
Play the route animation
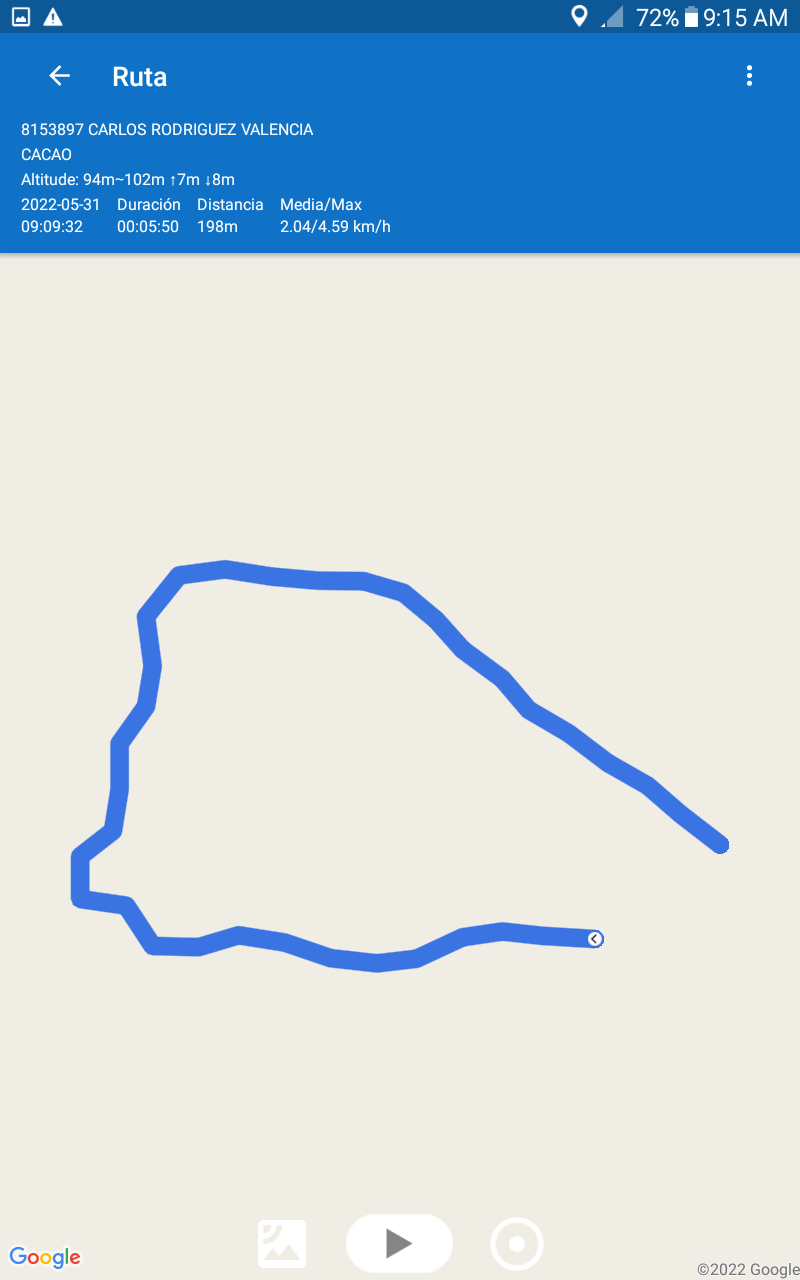click(x=399, y=1243)
